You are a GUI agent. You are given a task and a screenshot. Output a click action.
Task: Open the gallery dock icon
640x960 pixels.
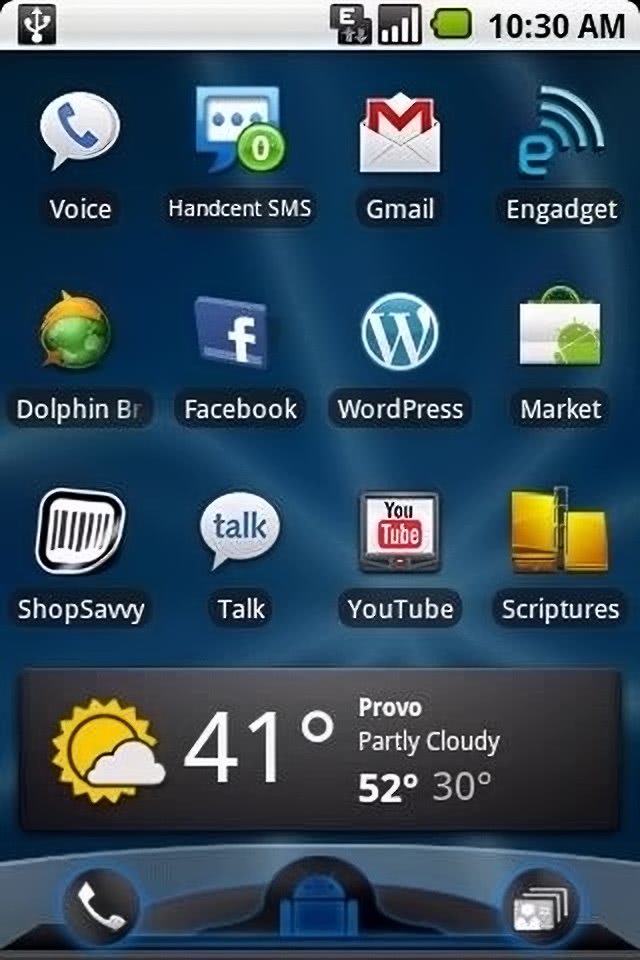tap(540, 907)
